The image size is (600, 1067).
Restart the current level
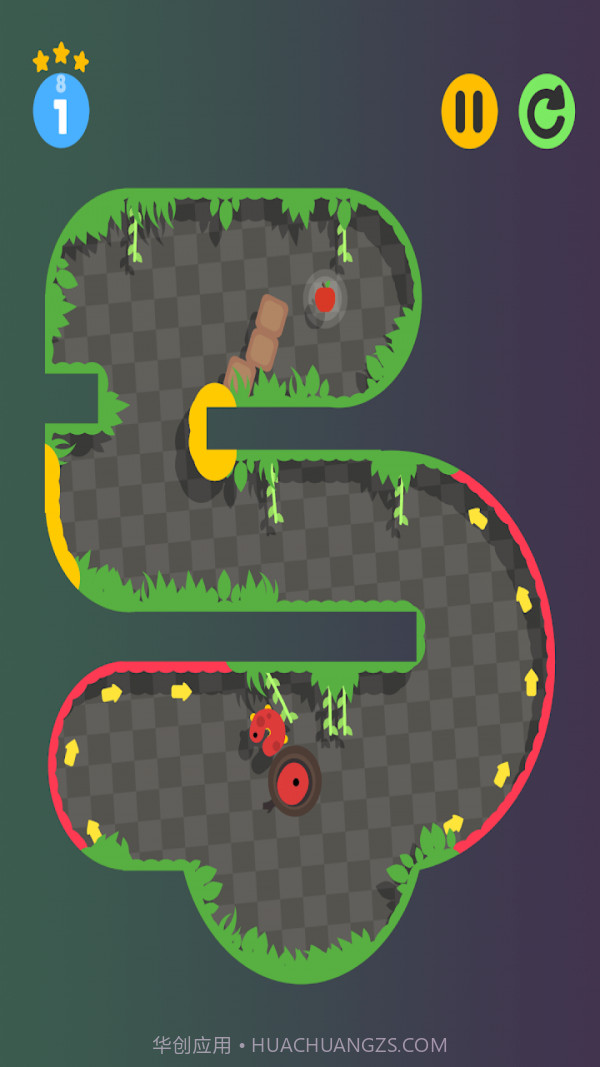coord(546,111)
